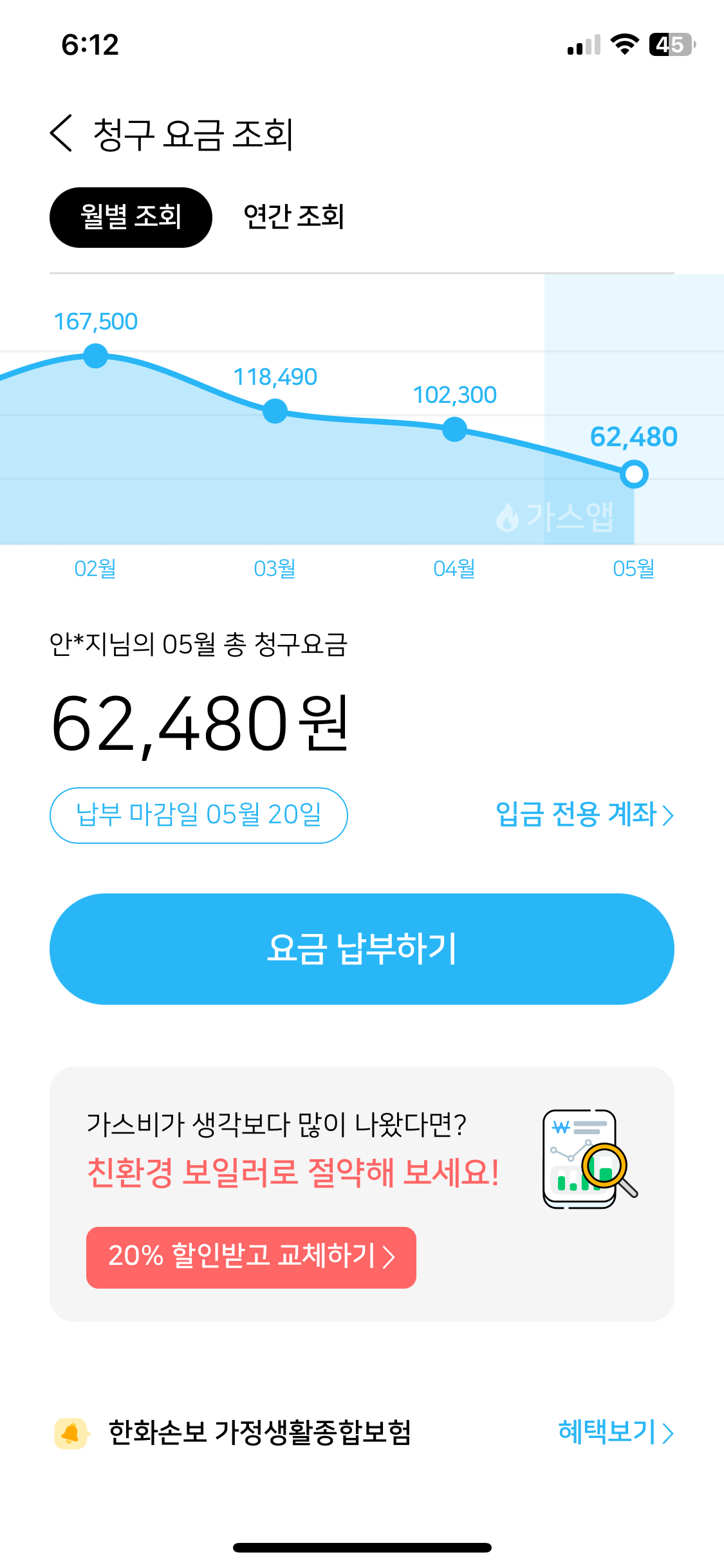Select the 03월 point on the chart

[275, 411]
